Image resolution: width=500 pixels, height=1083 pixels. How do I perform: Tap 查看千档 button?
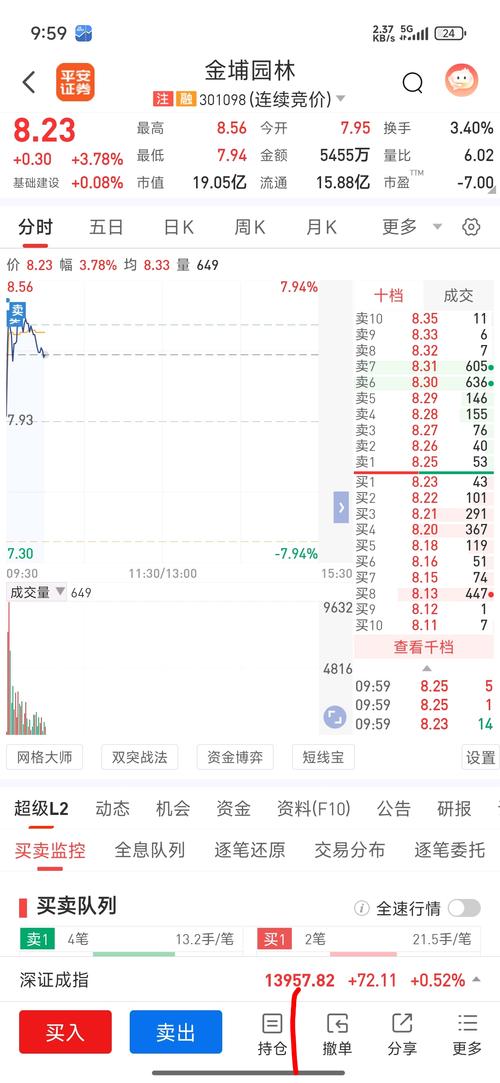pos(424,647)
